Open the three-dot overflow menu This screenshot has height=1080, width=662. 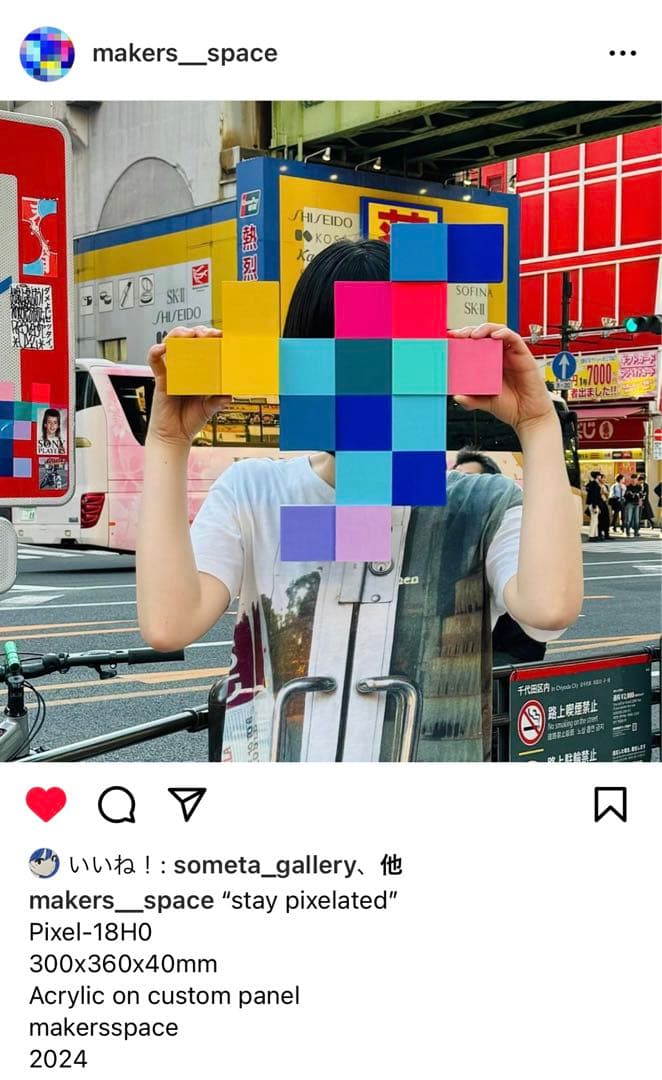click(x=622, y=54)
